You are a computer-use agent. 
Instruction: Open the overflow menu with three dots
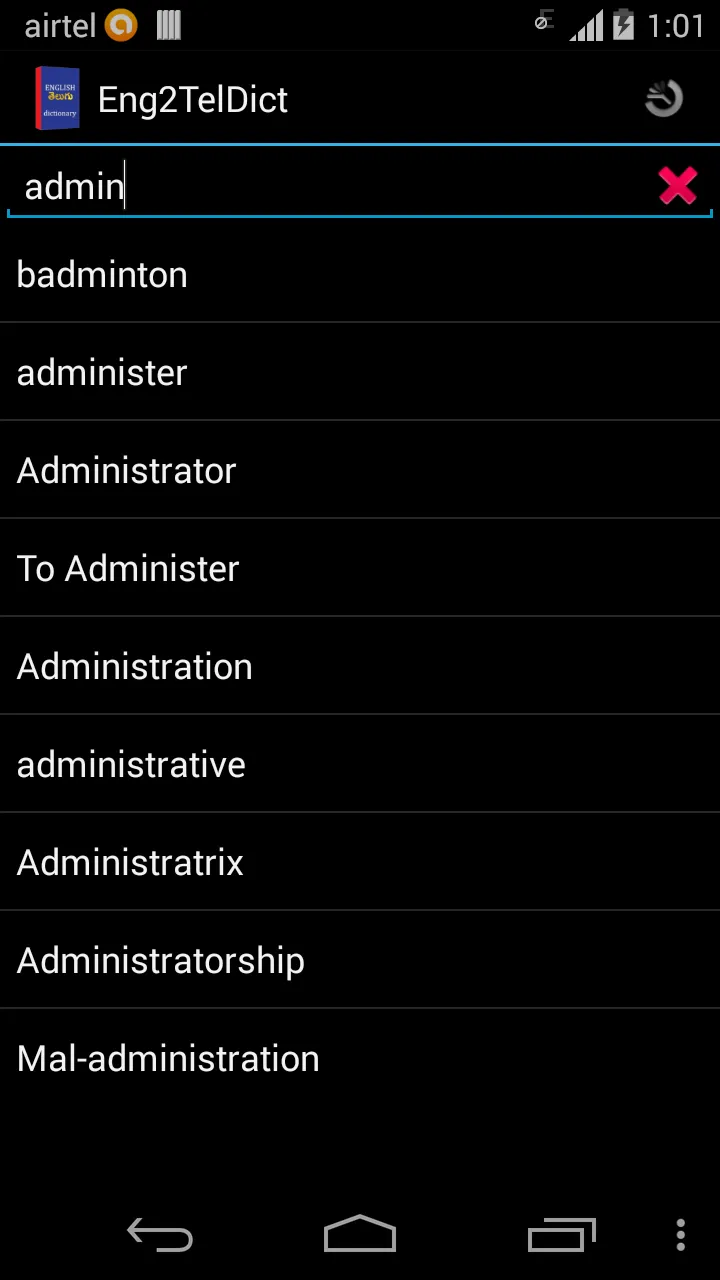pyautogui.click(x=681, y=1235)
